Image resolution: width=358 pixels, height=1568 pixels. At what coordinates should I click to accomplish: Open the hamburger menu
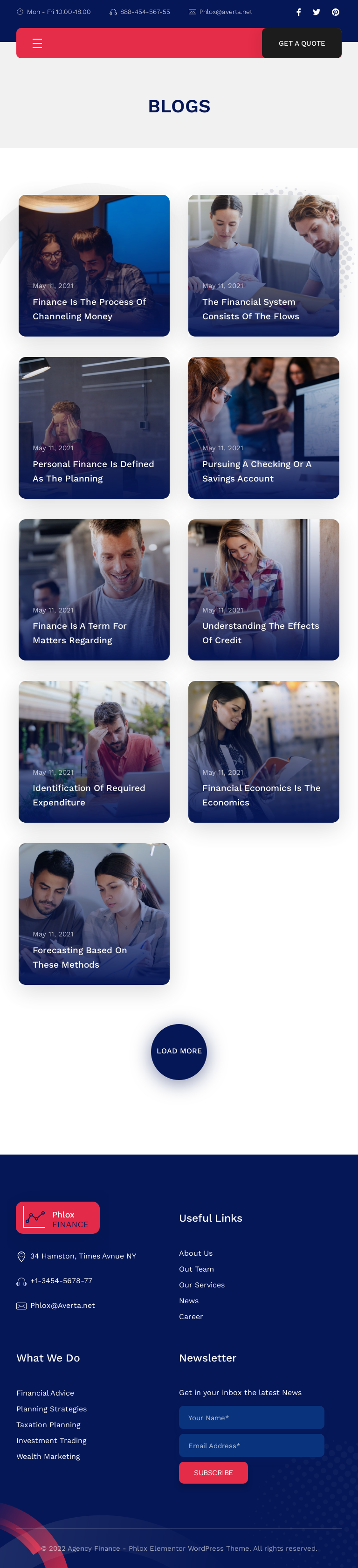coord(37,43)
